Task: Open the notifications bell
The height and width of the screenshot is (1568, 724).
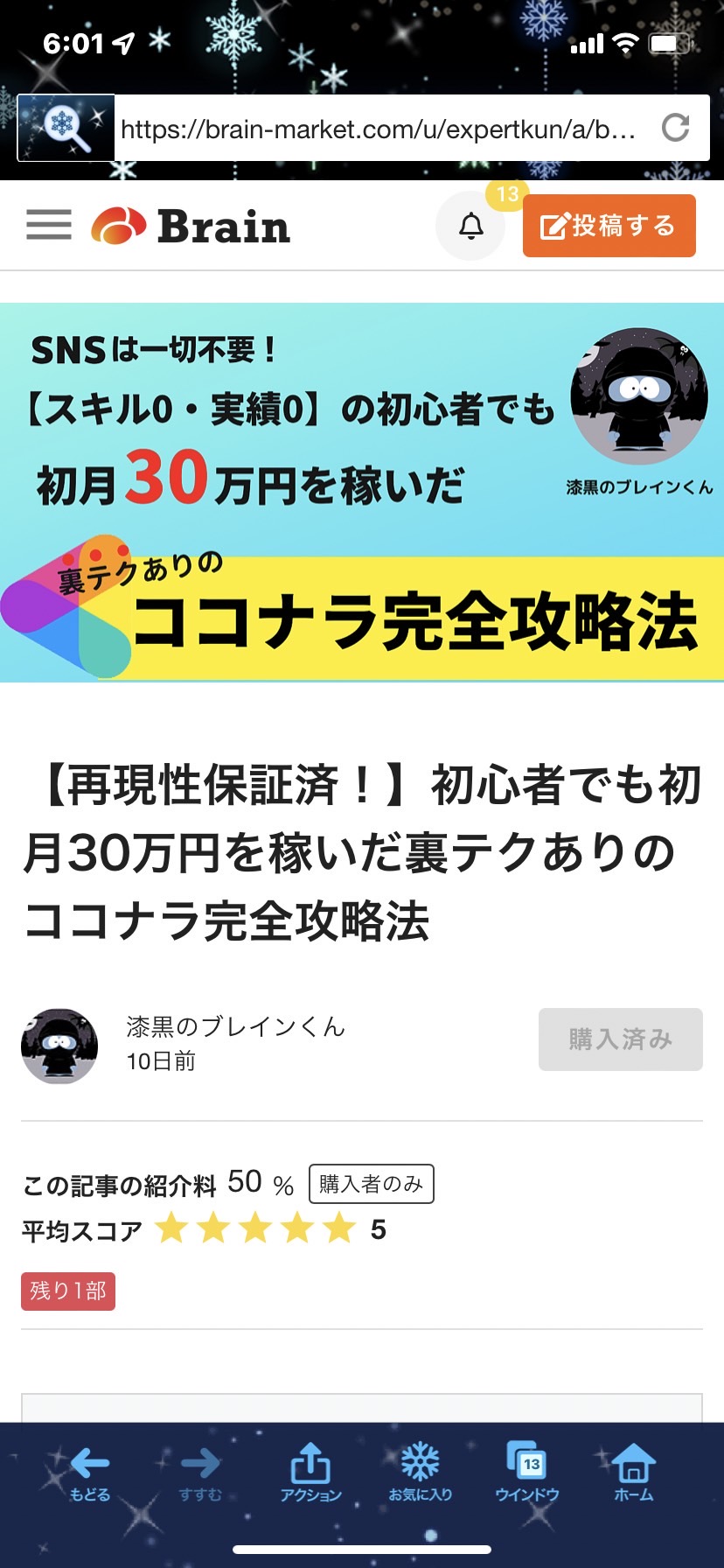Action: [471, 226]
